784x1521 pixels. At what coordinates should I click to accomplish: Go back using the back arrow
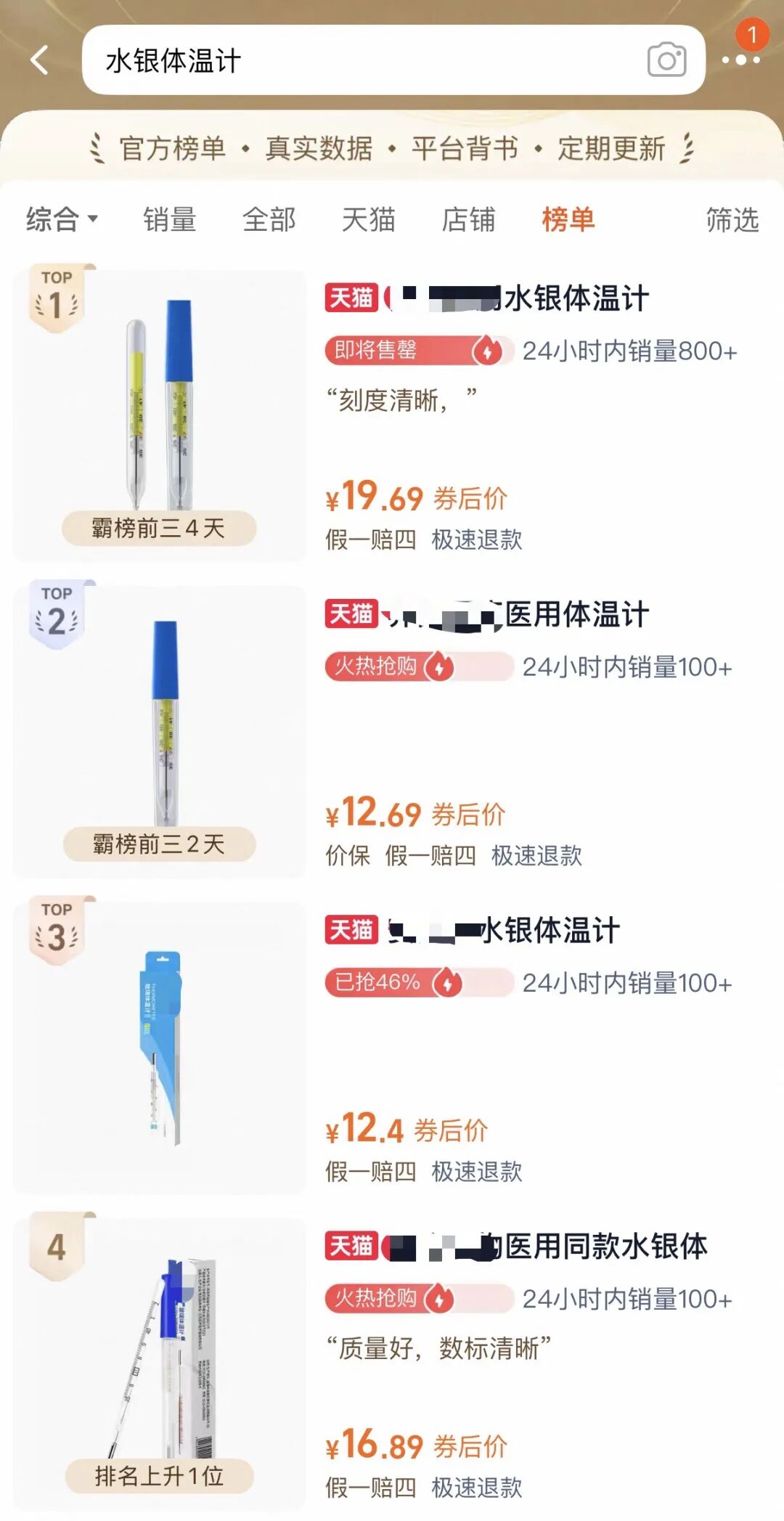coord(40,60)
